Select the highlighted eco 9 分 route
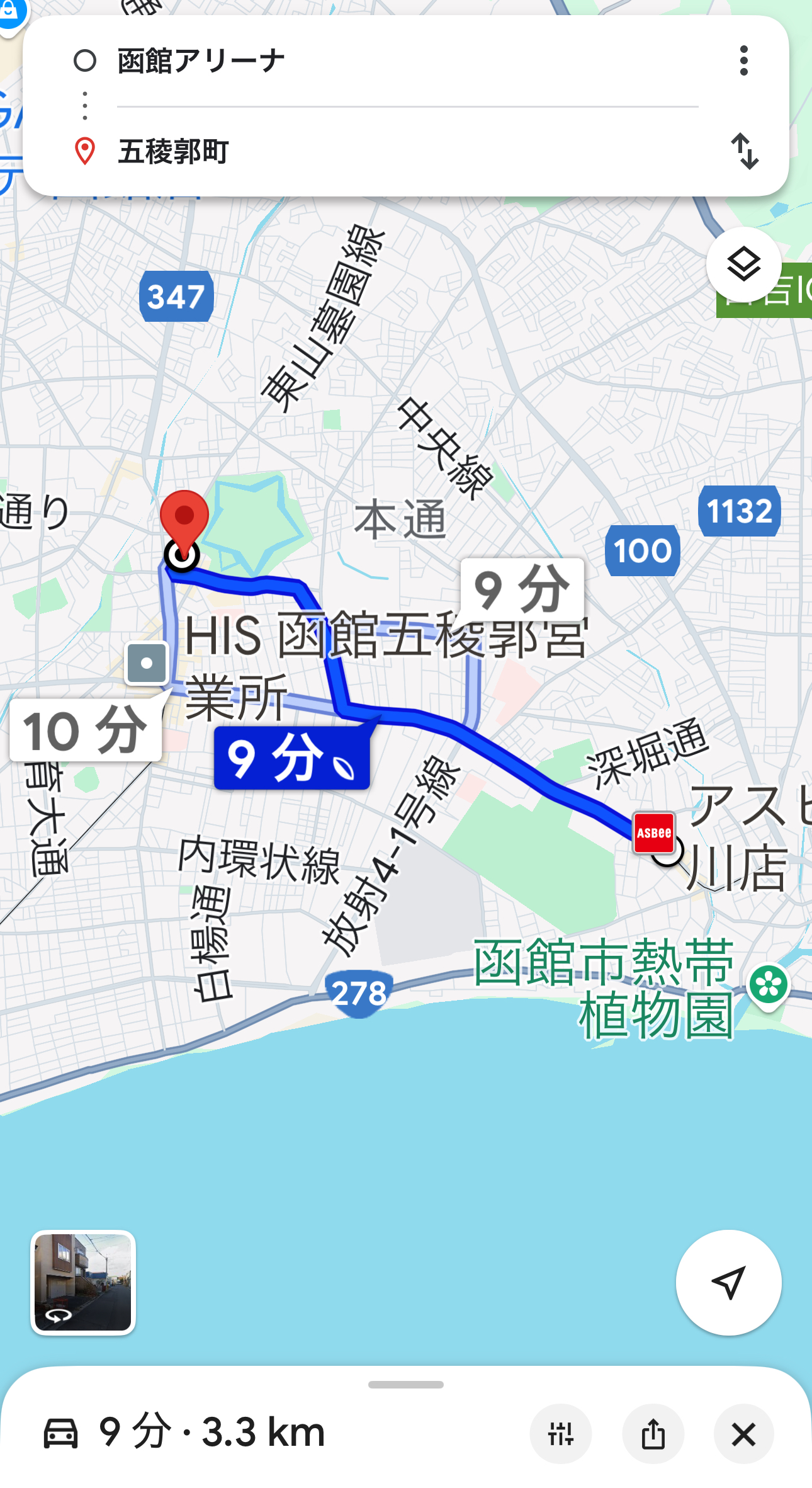This screenshot has width=812, height=1488. point(291,758)
